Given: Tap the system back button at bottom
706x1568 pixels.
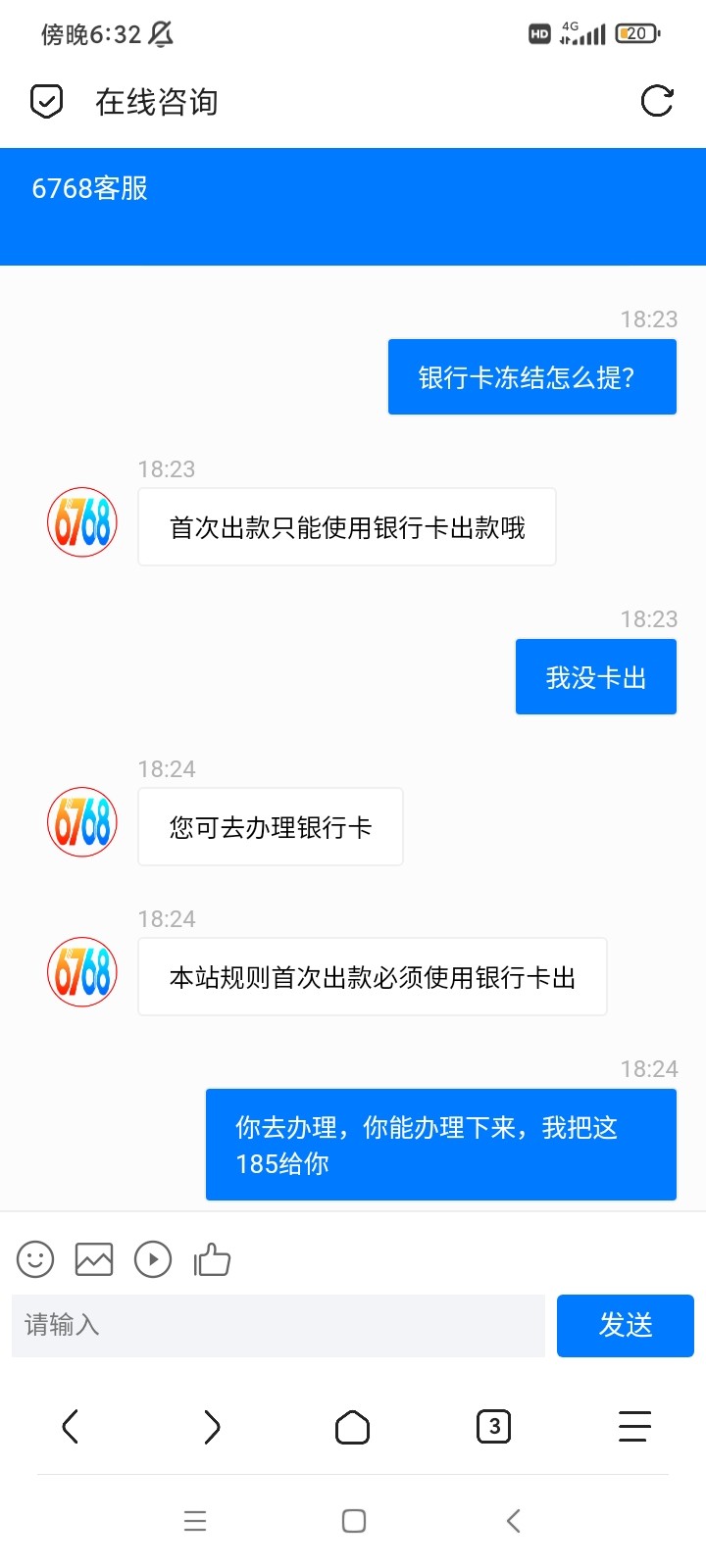Looking at the screenshot, I should click(x=513, y=1520).
